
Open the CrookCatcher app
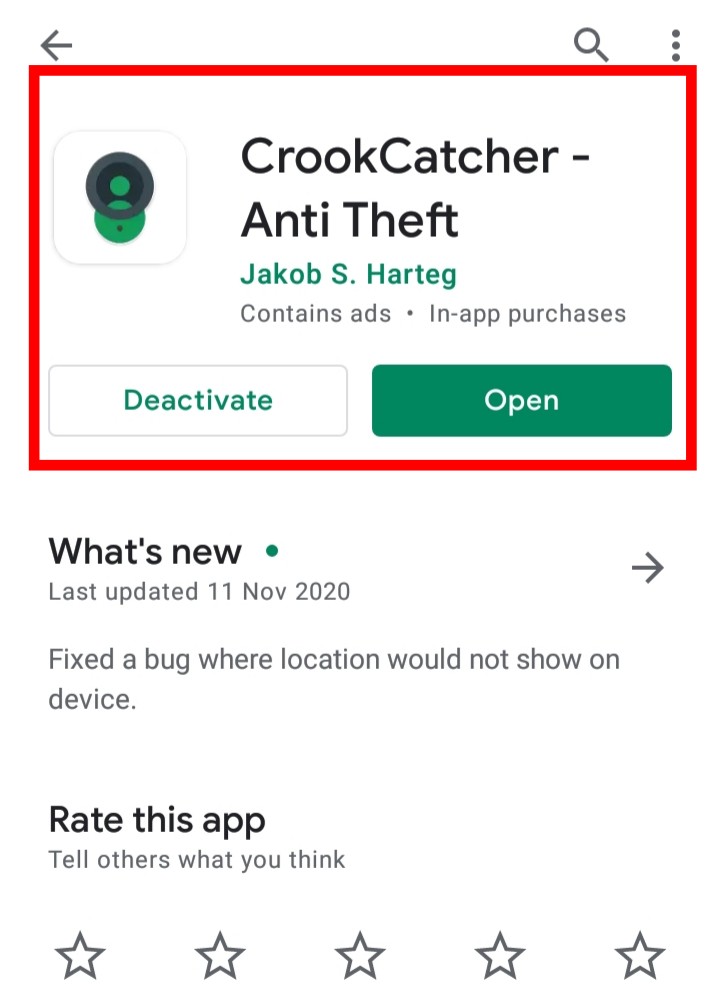click(x=521, y=401)
